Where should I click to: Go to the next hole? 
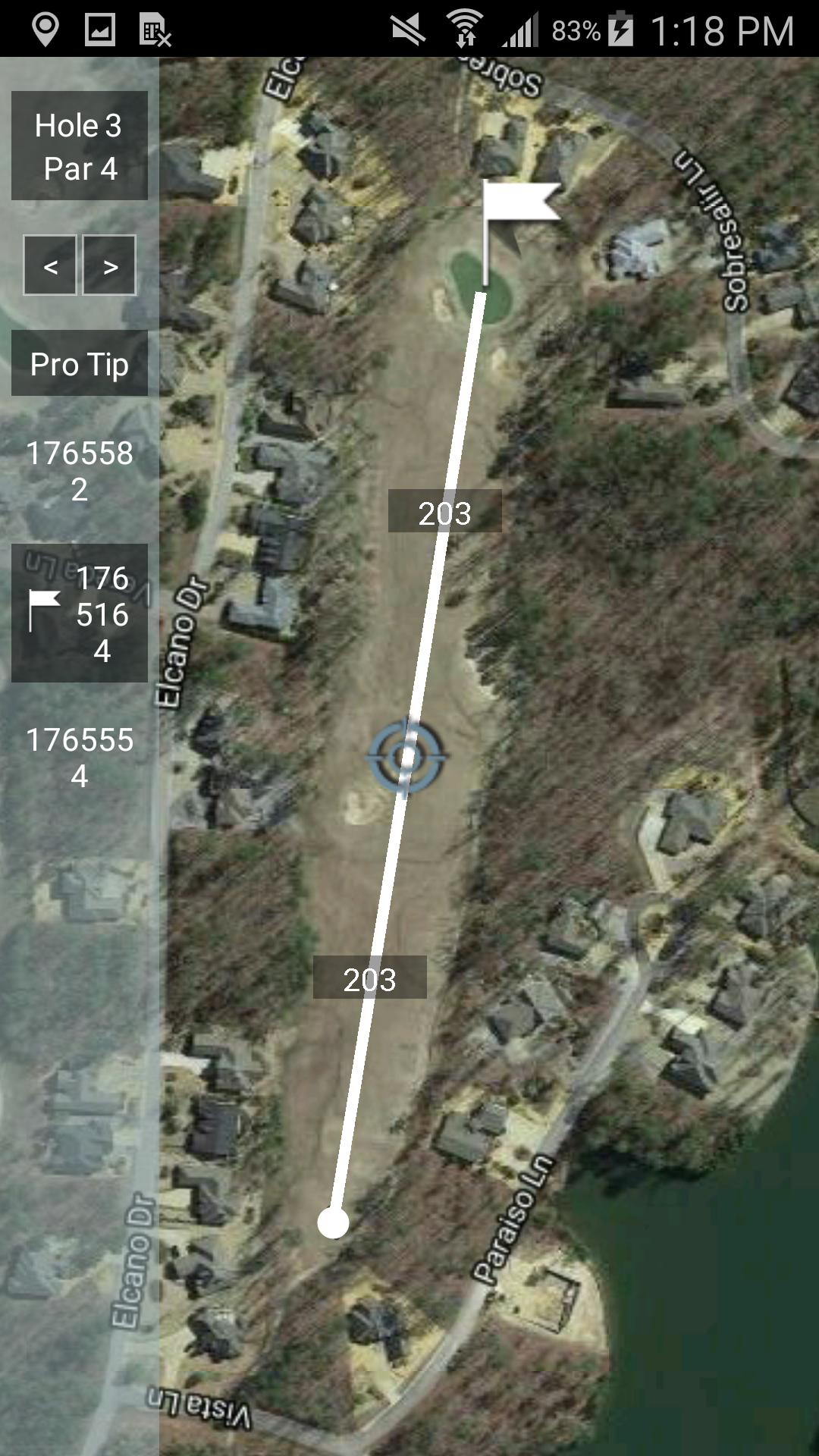(x=110, y=265)
